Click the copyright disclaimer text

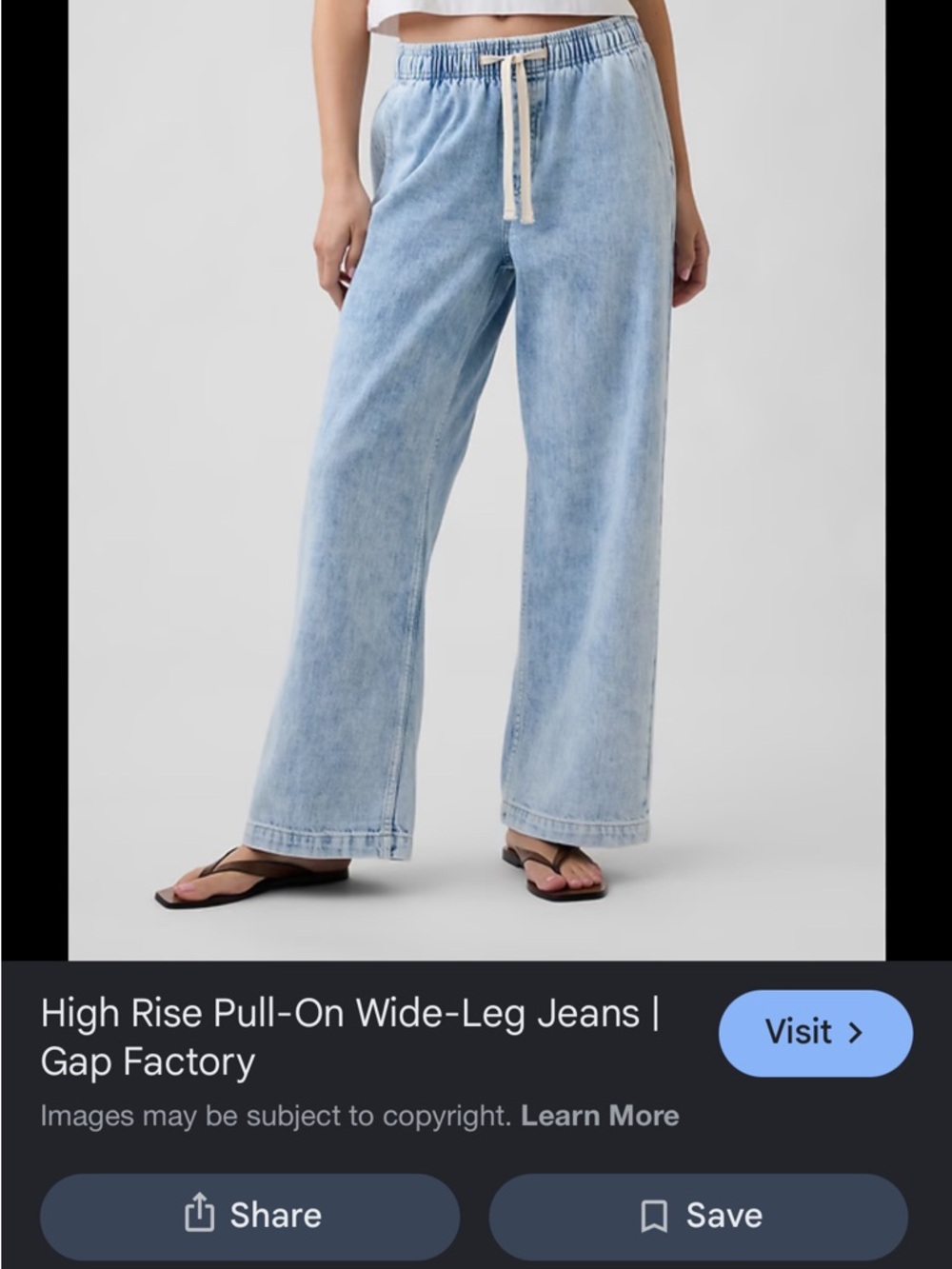(276, 1115)
